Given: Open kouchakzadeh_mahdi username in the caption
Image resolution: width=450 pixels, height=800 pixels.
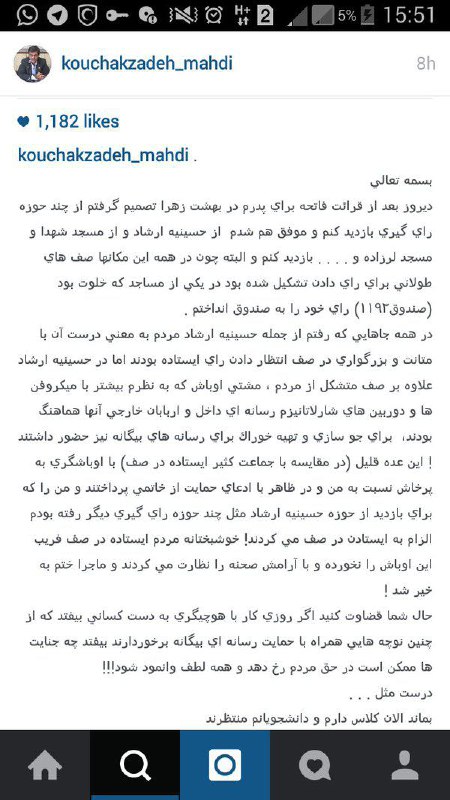Looking at the screenshot, I should click(x=104, y=155).
